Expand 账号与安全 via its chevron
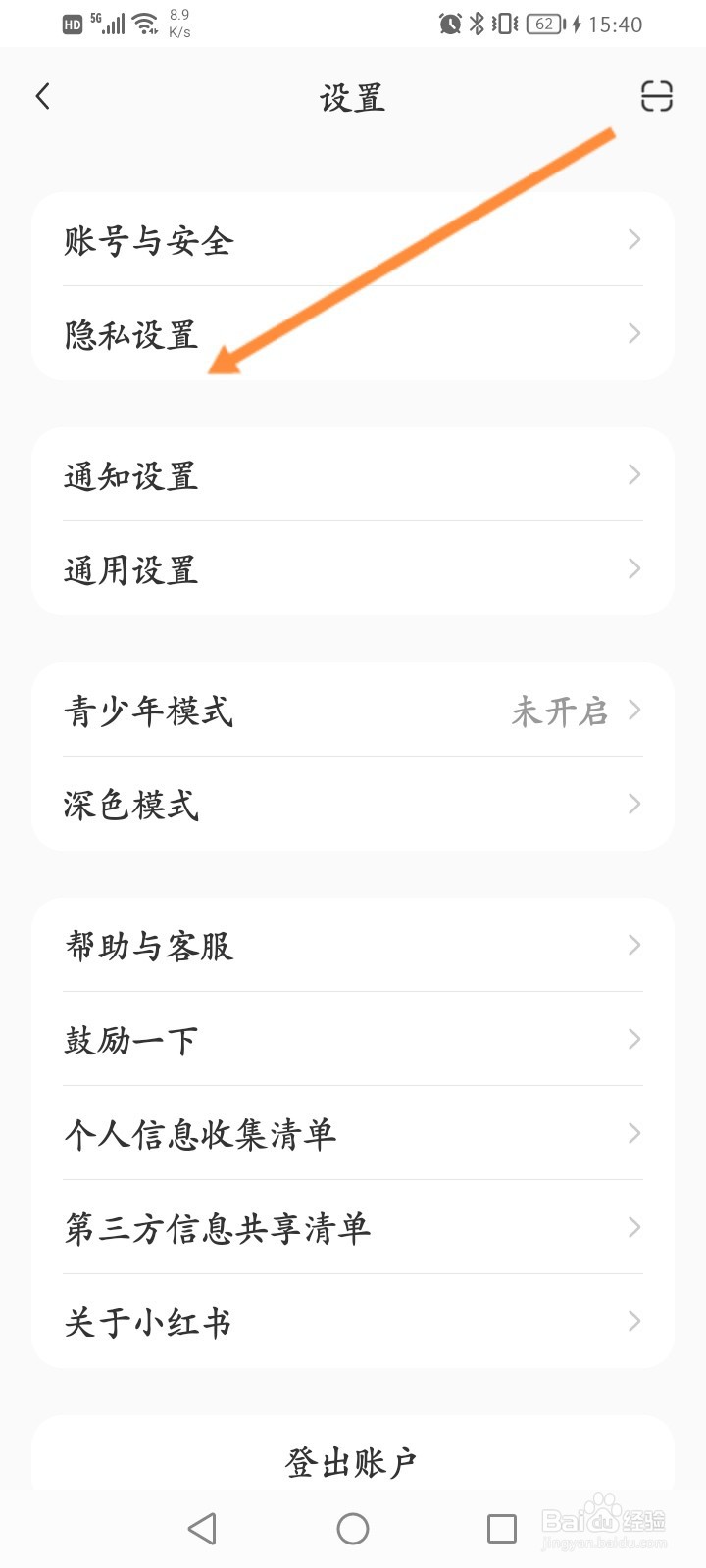Screen dimensions: 706x1568 pyautogui.click(x=633, y=239)
